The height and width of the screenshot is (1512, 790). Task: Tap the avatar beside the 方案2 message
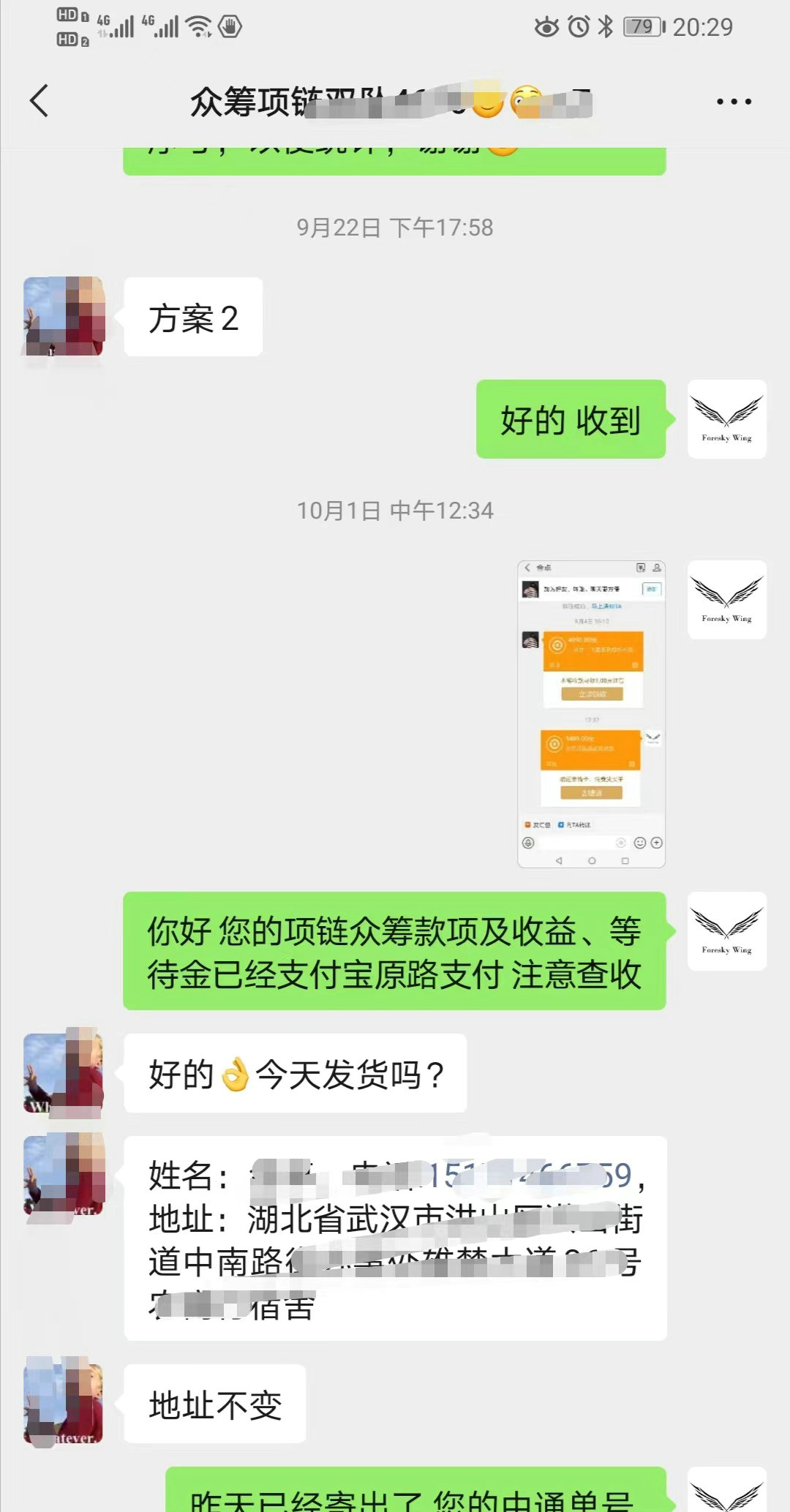64,316
